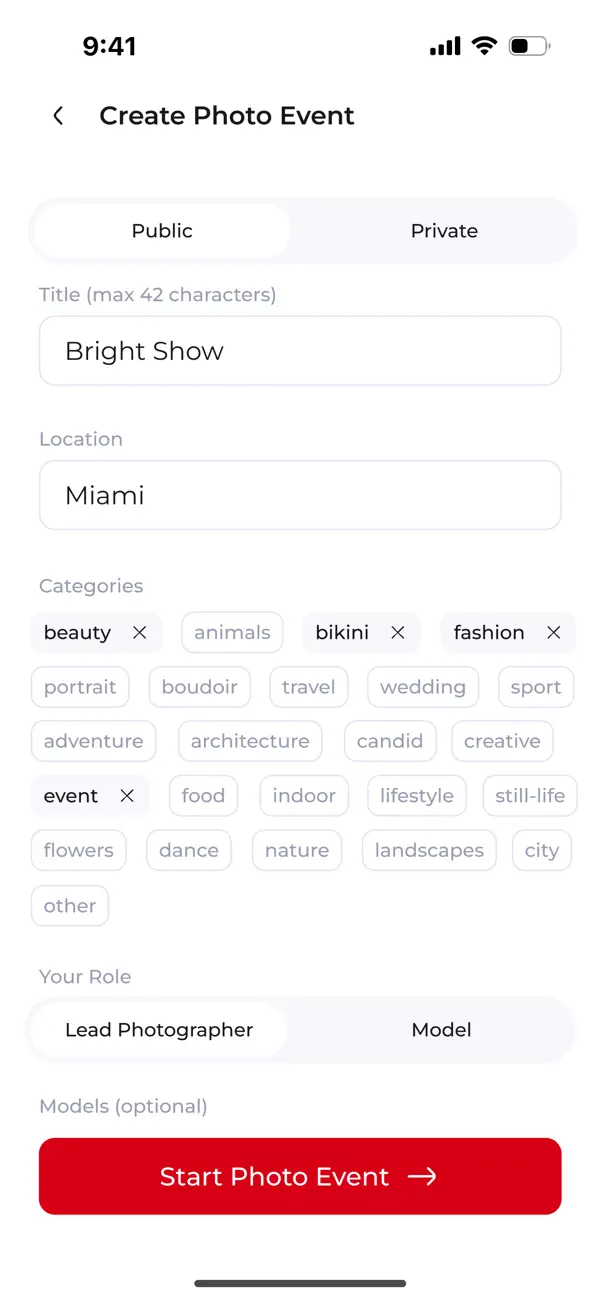This screenshot has width=600, height=1299.
Task: Switch event visibility to Private
Action: click(444, 231)
